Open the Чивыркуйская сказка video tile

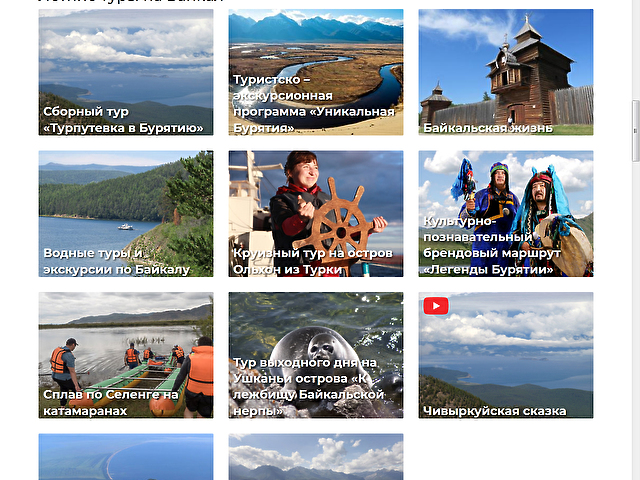click(505, 355)
